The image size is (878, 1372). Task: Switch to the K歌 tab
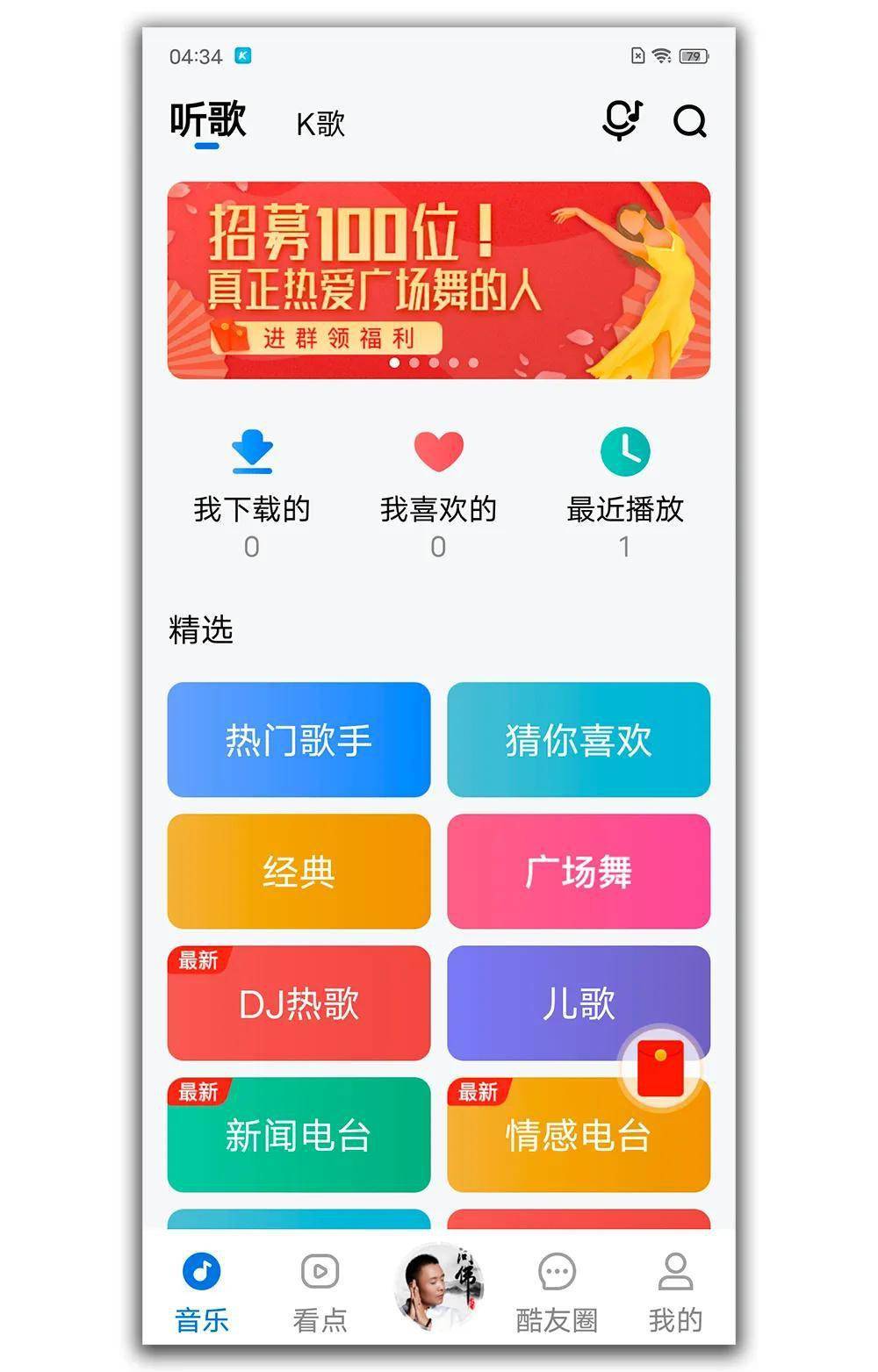[x=320, y=124]
